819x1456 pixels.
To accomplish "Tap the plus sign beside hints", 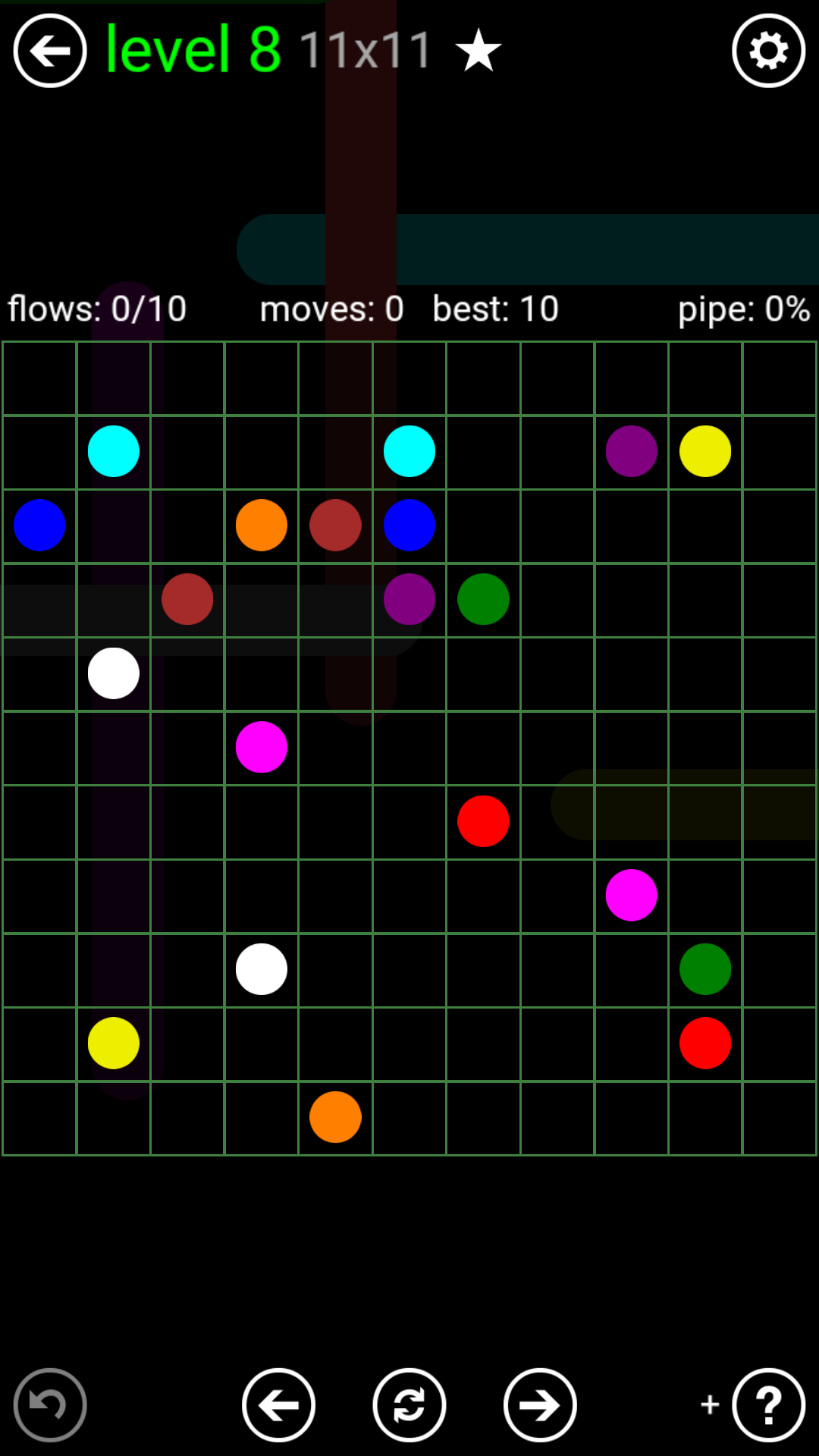I will click(x=710, y=1404).
